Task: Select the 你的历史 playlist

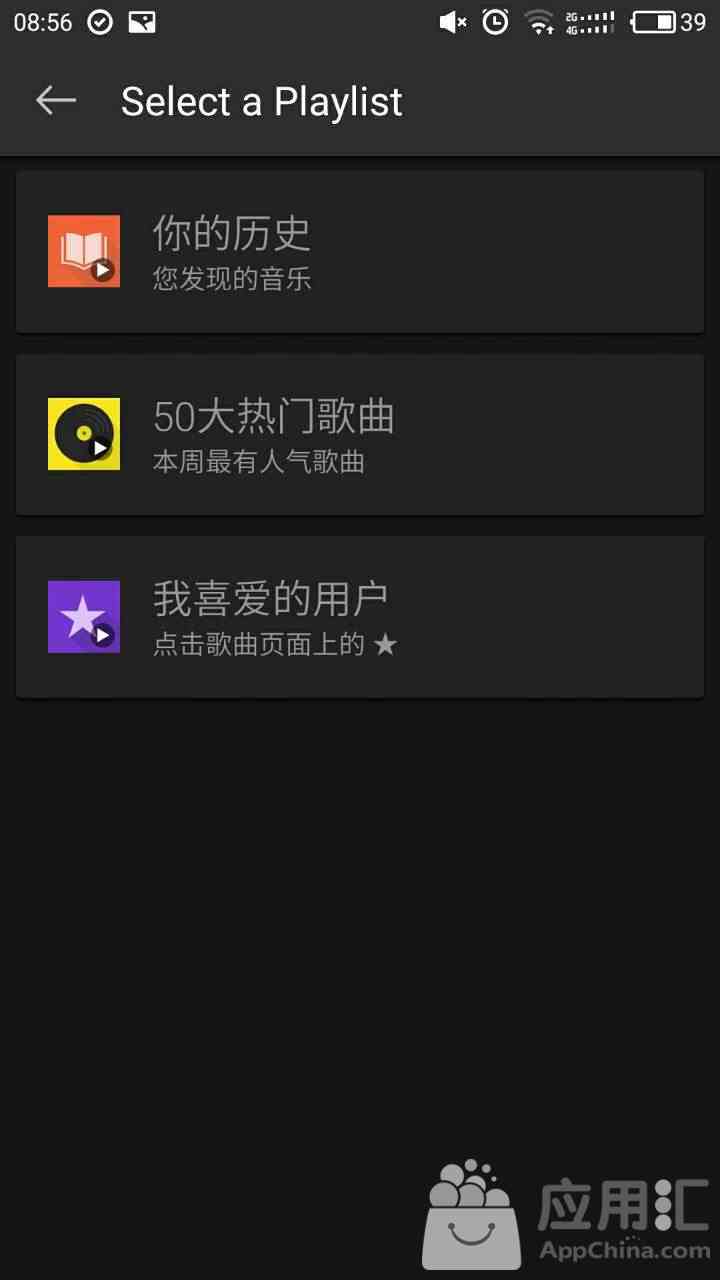Action: point(360,251)
